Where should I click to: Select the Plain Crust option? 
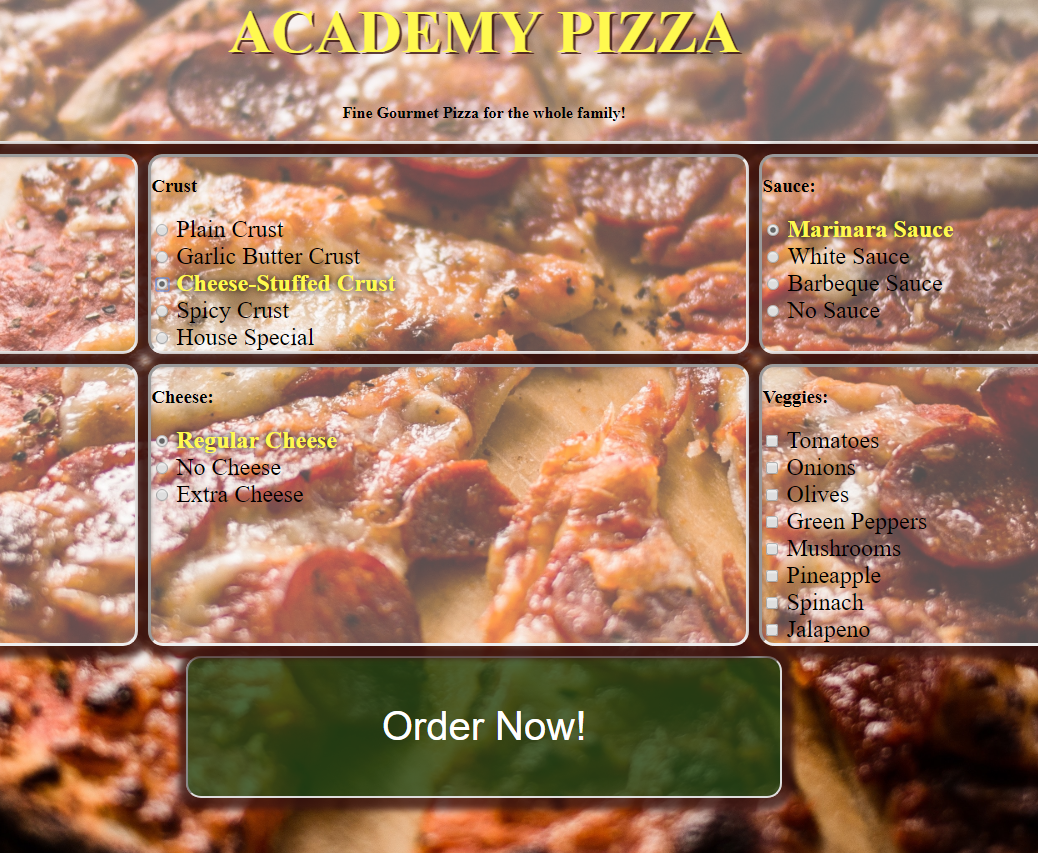tap(162, 230)
